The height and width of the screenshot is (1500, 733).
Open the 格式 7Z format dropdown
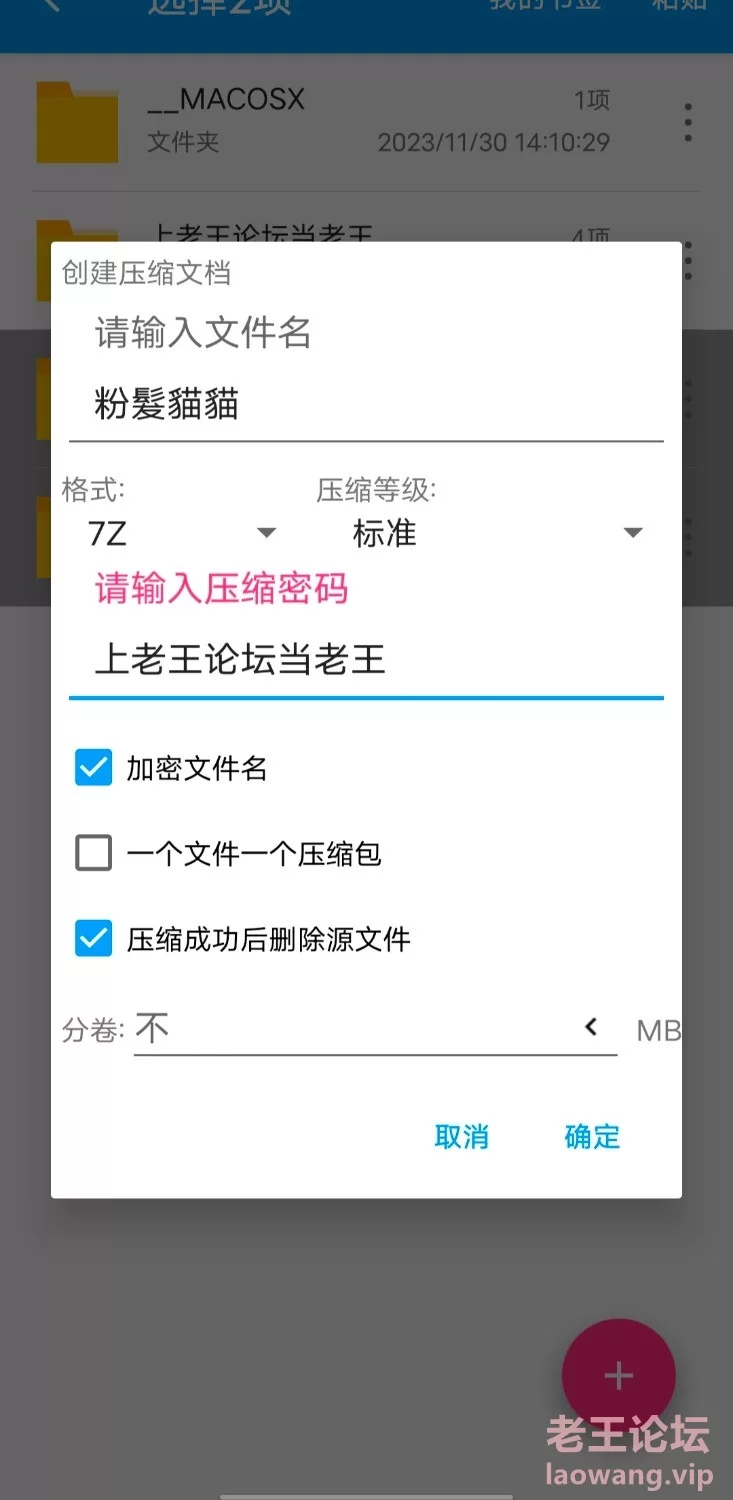pos(180,533)
